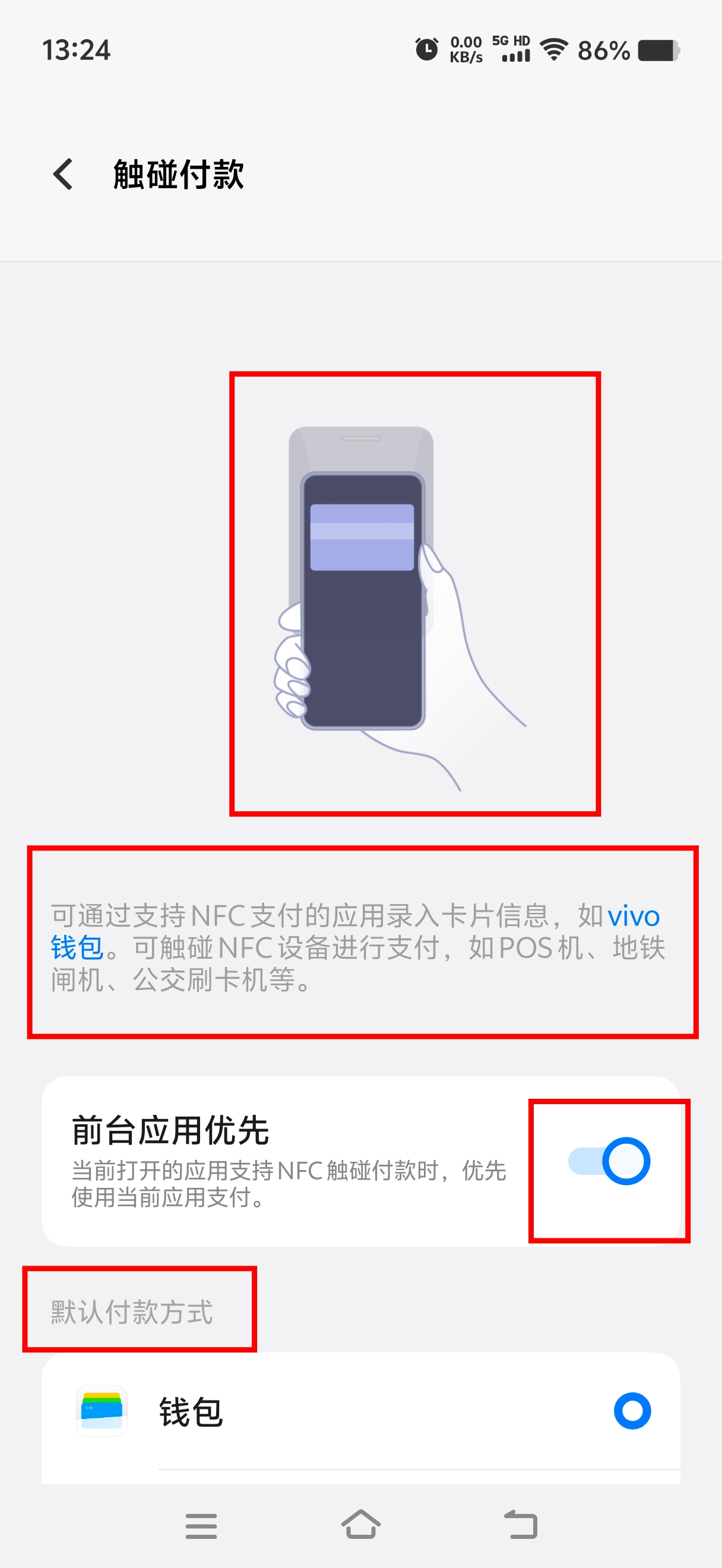Go back from 触碰付款 page
This screenshot has width=722, height=1568.
pyautogui.click(x=64, y=175)
